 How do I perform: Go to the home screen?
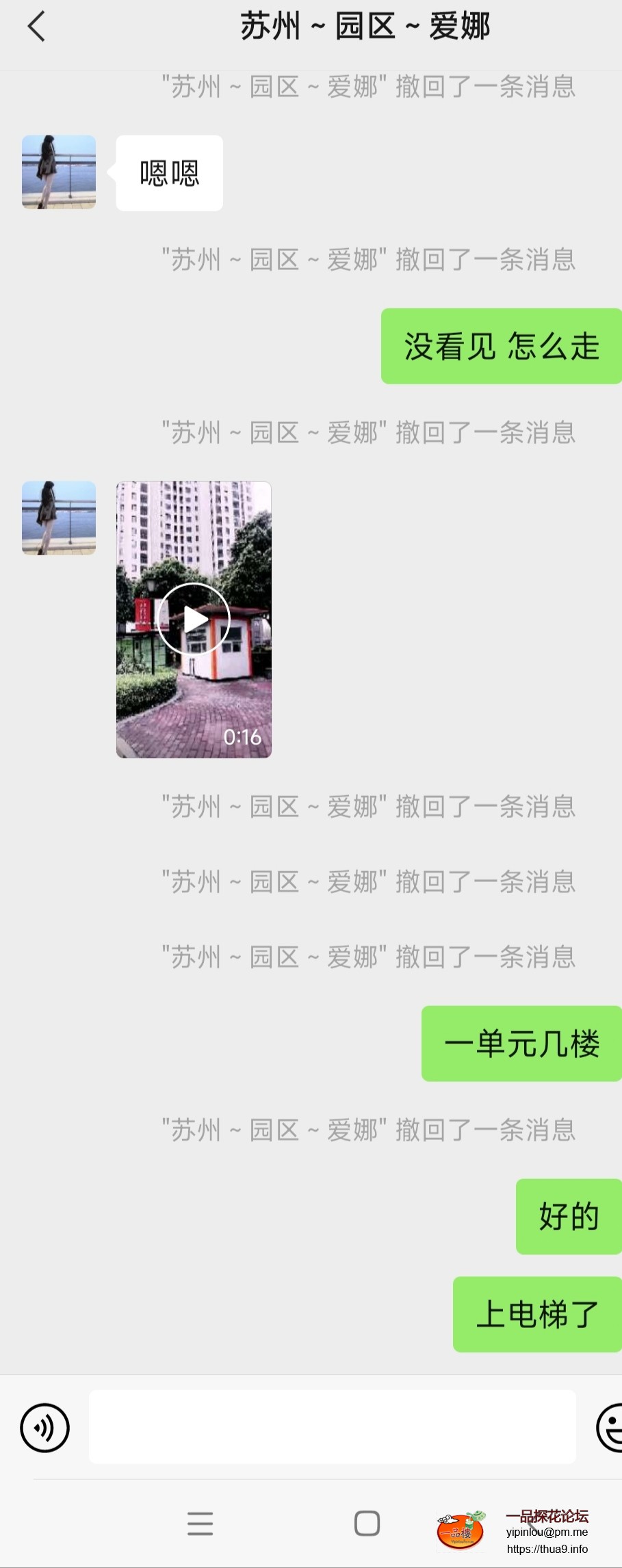click(367, 1524)
